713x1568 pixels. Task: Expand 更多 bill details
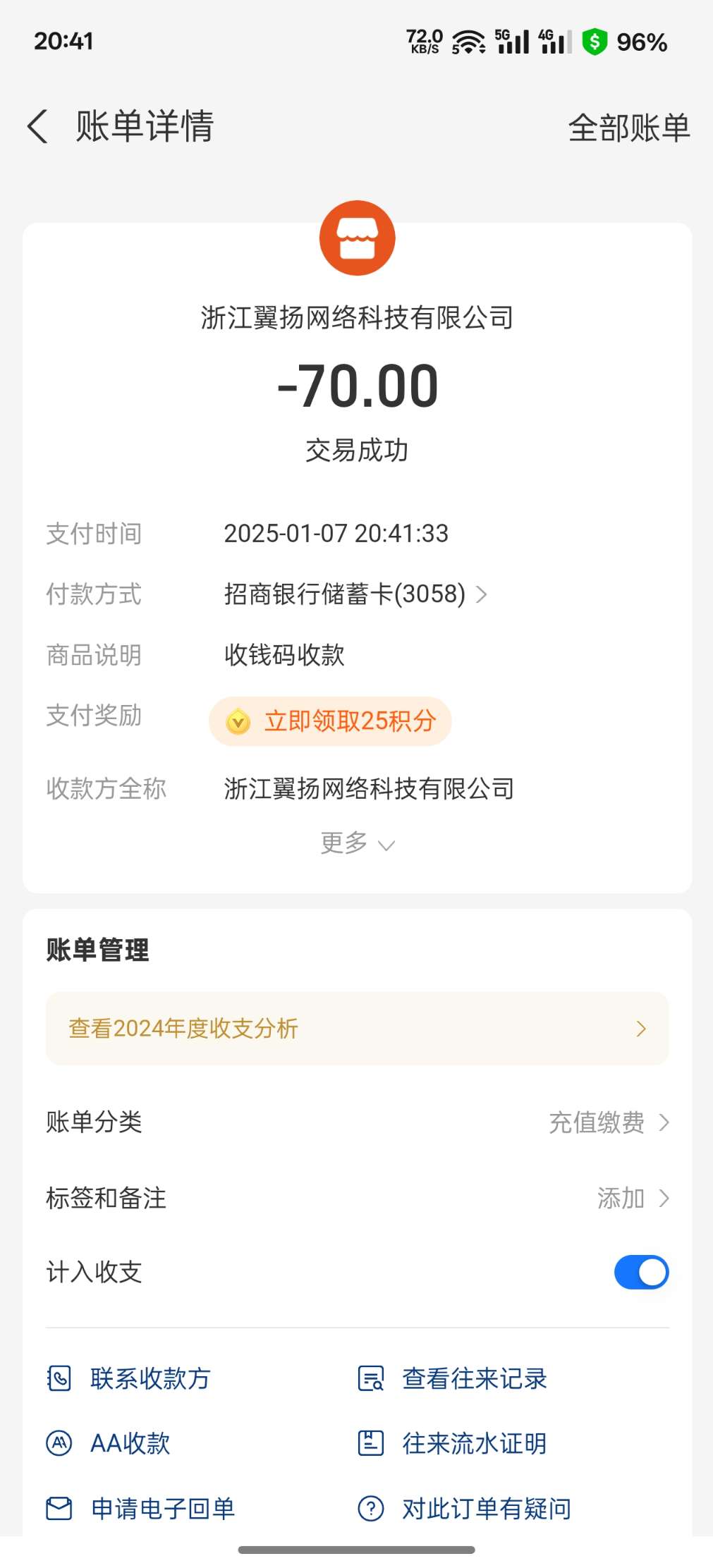357,843
